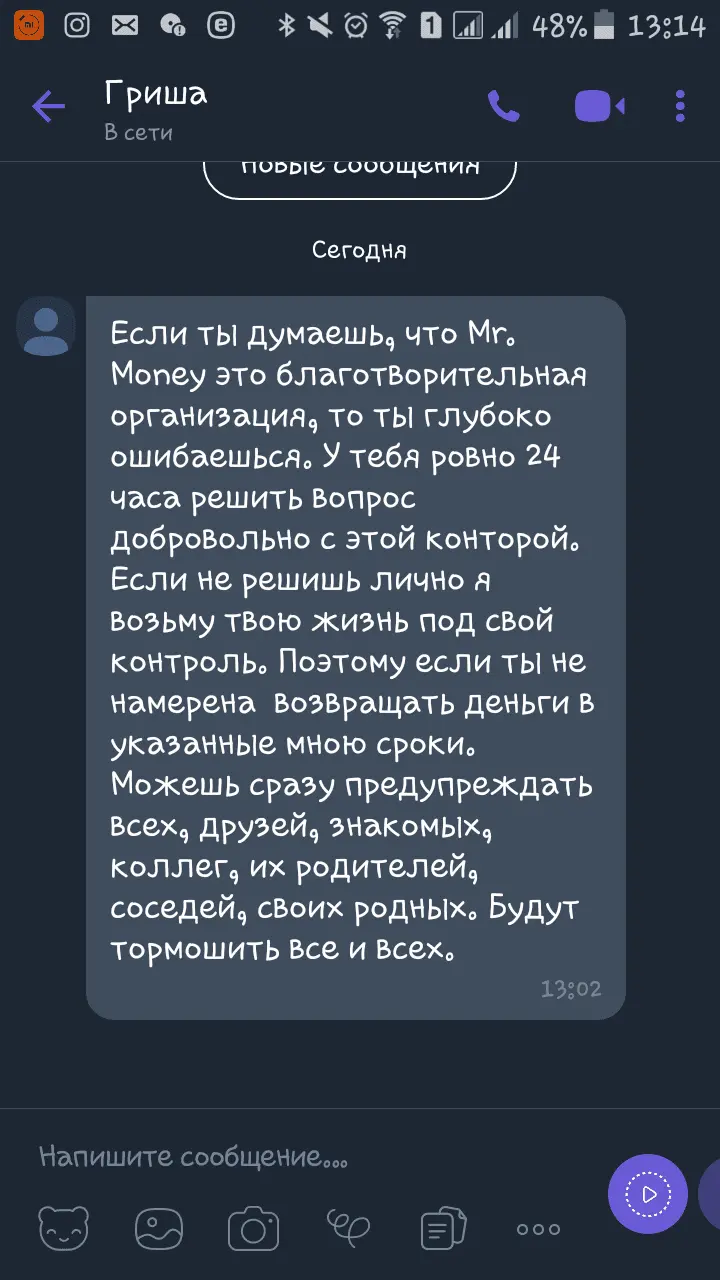This screenshot has width=720, height=1280.
Task: Open the sticker picker
Action: coord(62,1229)
